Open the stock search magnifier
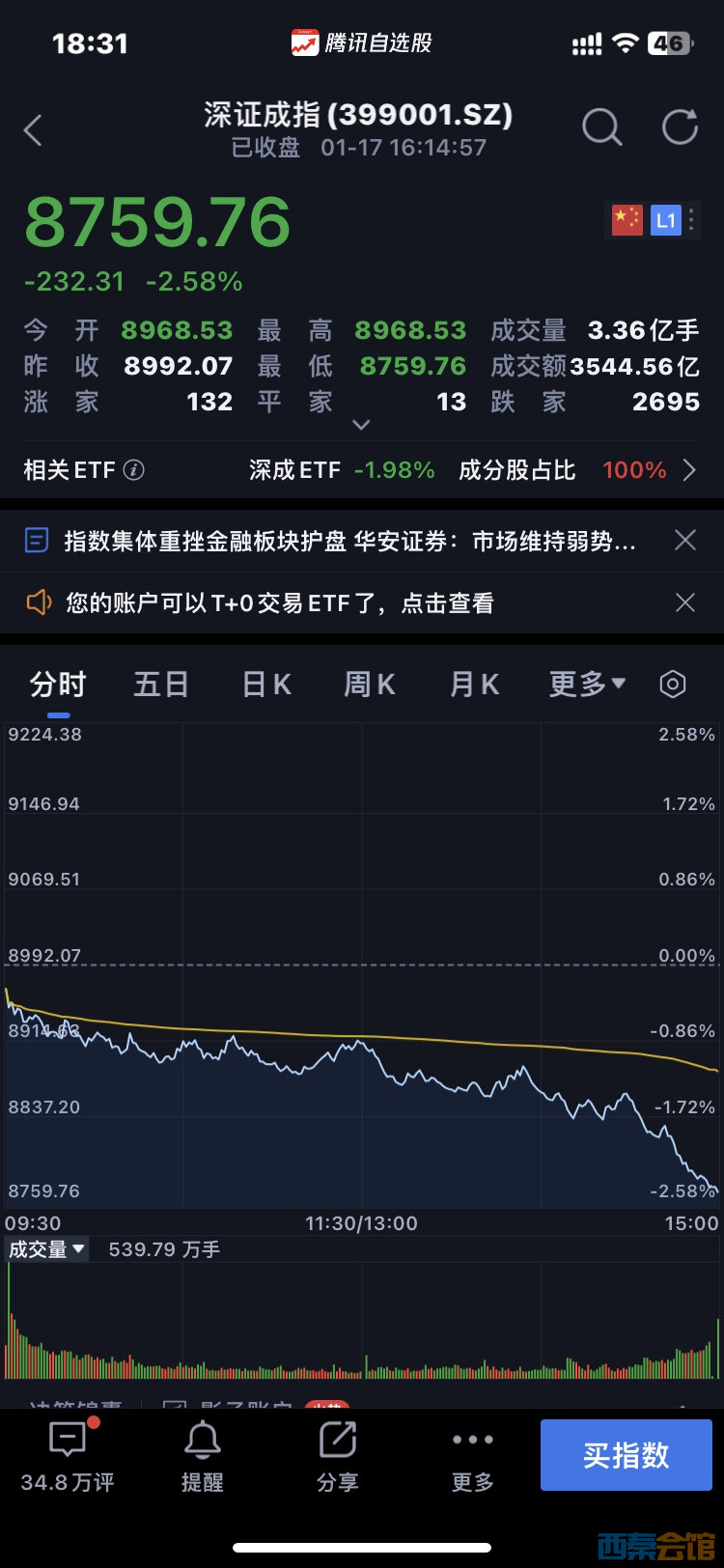 601,127
